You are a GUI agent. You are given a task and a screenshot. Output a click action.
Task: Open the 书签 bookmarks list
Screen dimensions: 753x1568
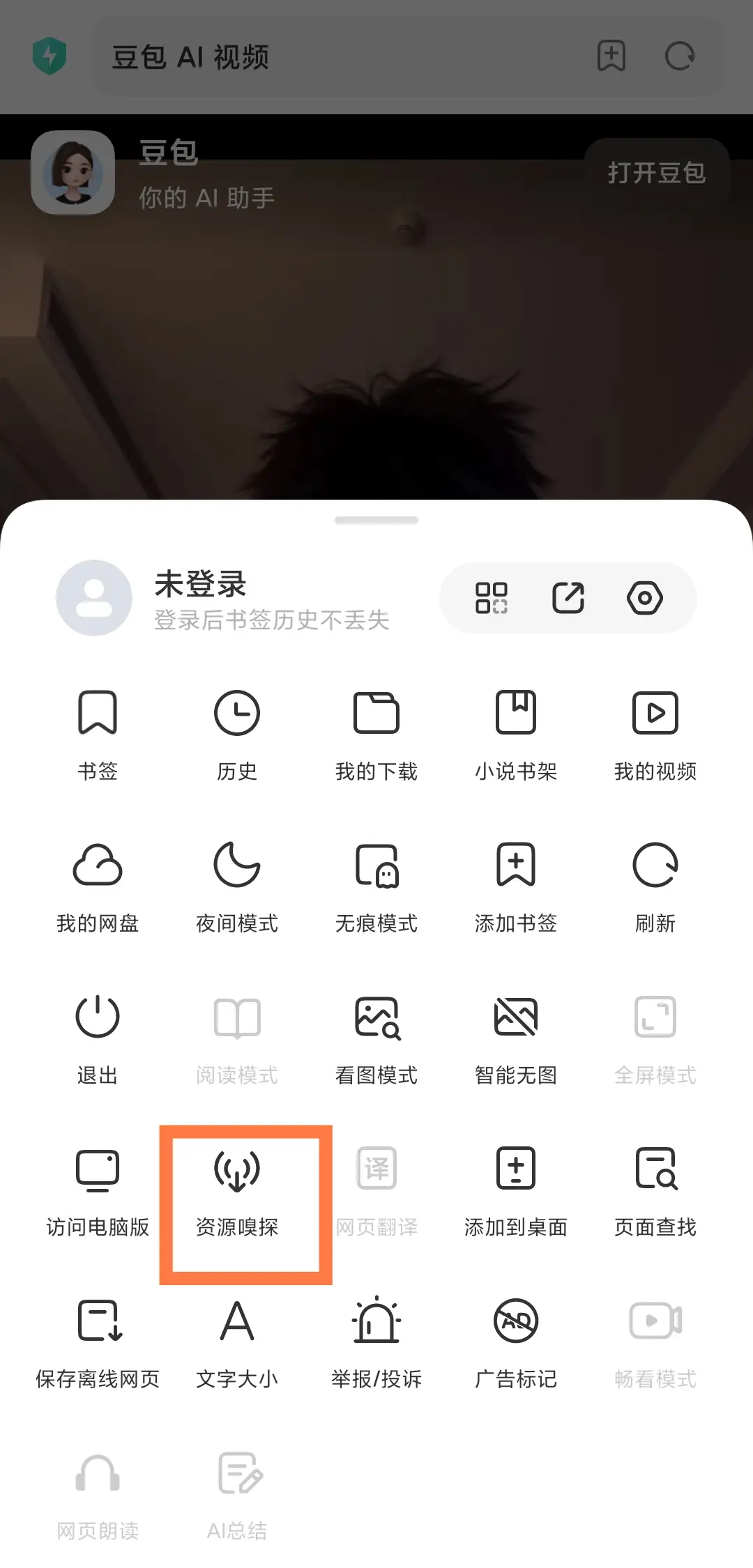[98, 733]
